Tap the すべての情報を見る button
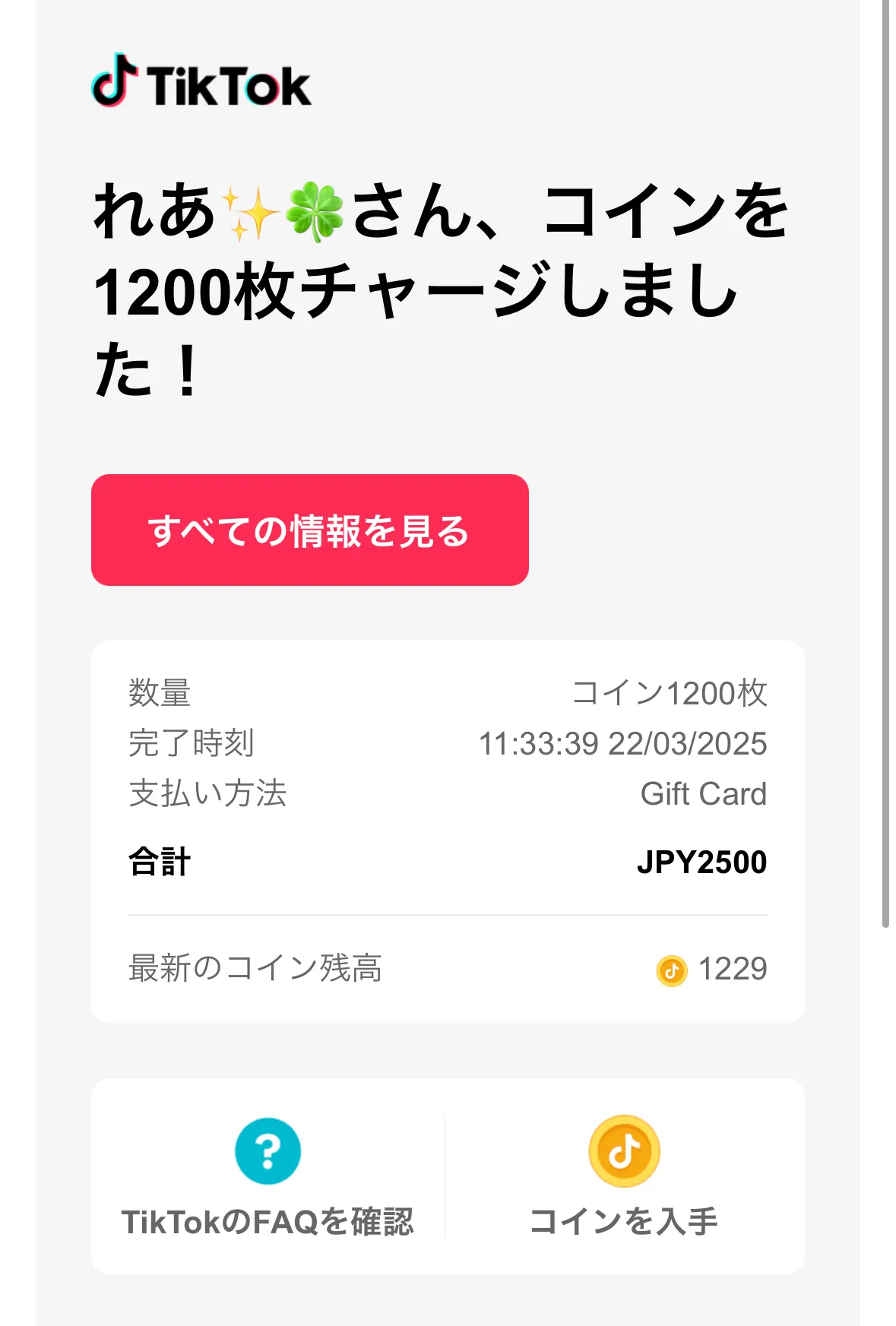Screen dimensions: 896x1326 (x=309, y=530)
